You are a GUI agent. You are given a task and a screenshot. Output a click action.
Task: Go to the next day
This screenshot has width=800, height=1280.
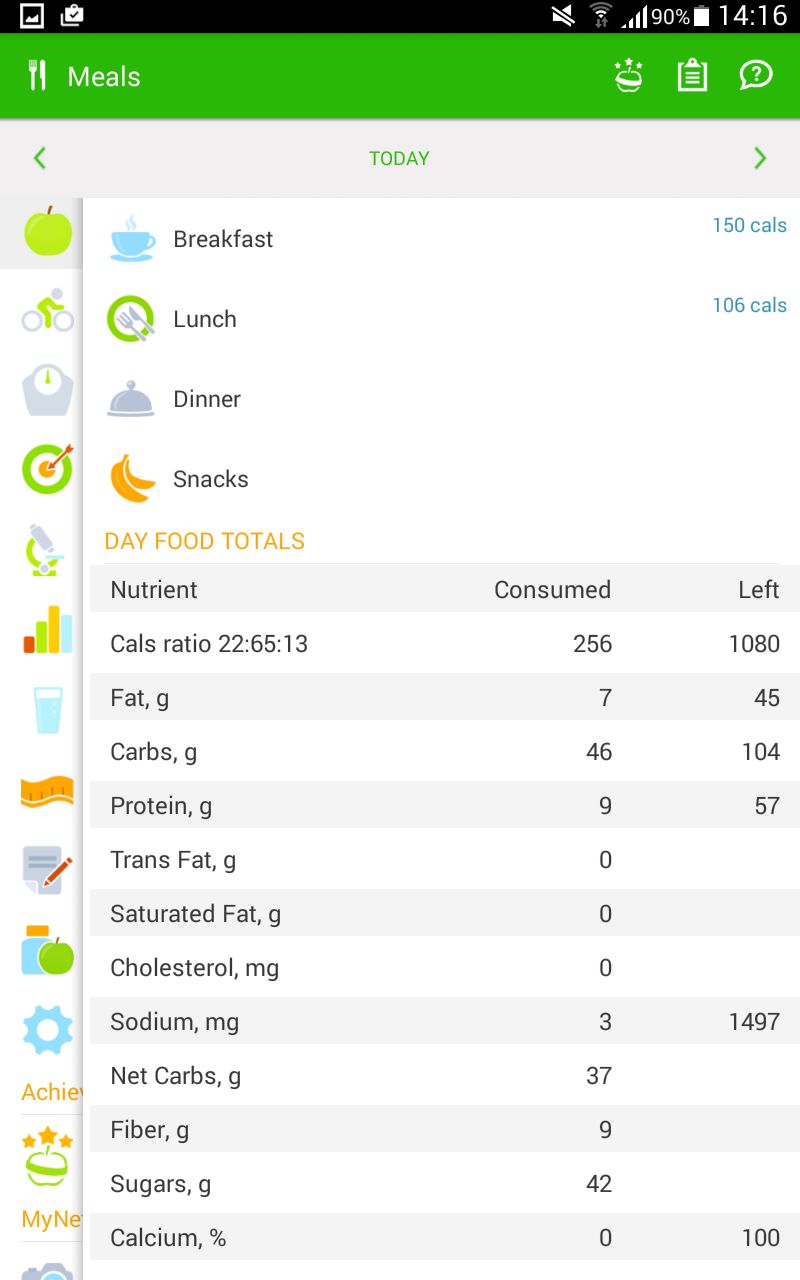[760, 158]
